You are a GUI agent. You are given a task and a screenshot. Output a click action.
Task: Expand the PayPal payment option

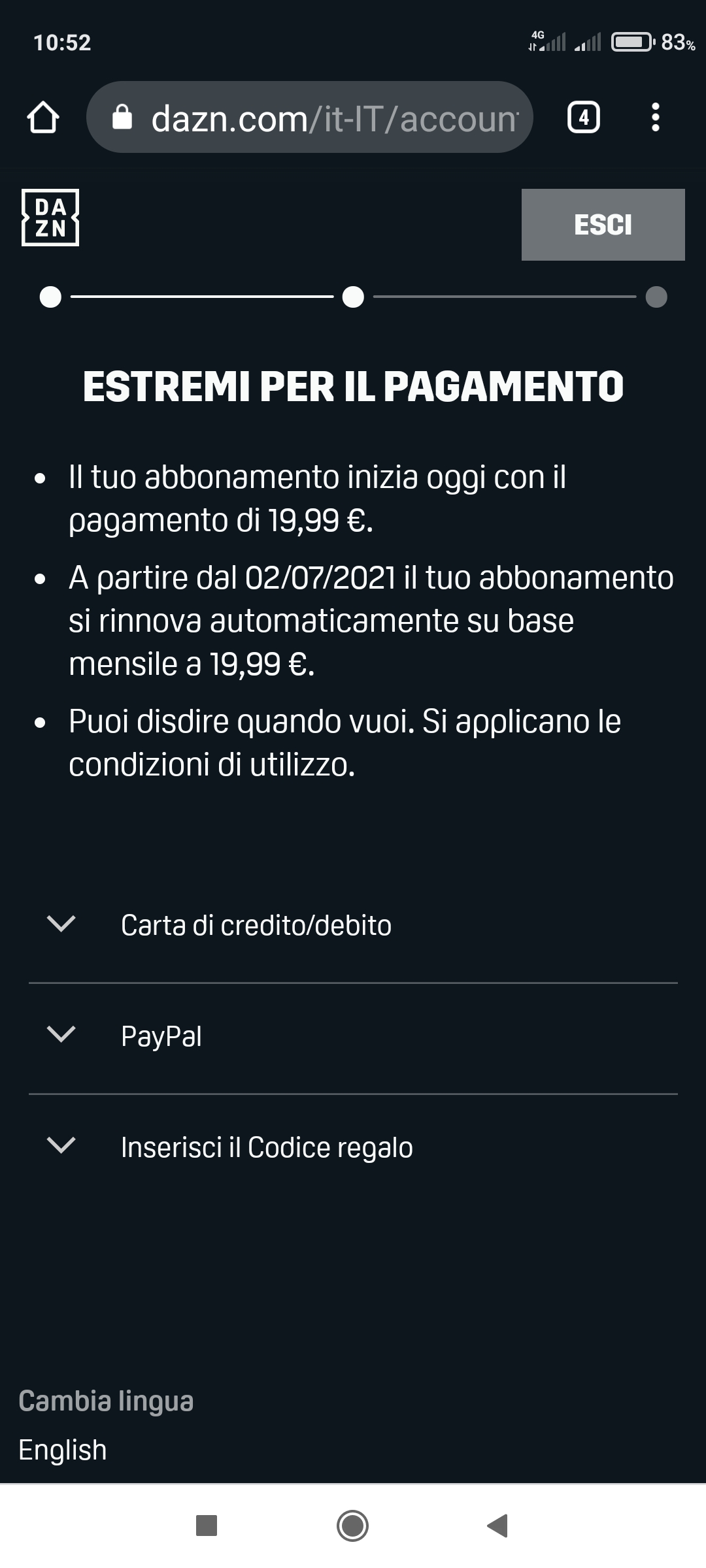point(353,1037)
